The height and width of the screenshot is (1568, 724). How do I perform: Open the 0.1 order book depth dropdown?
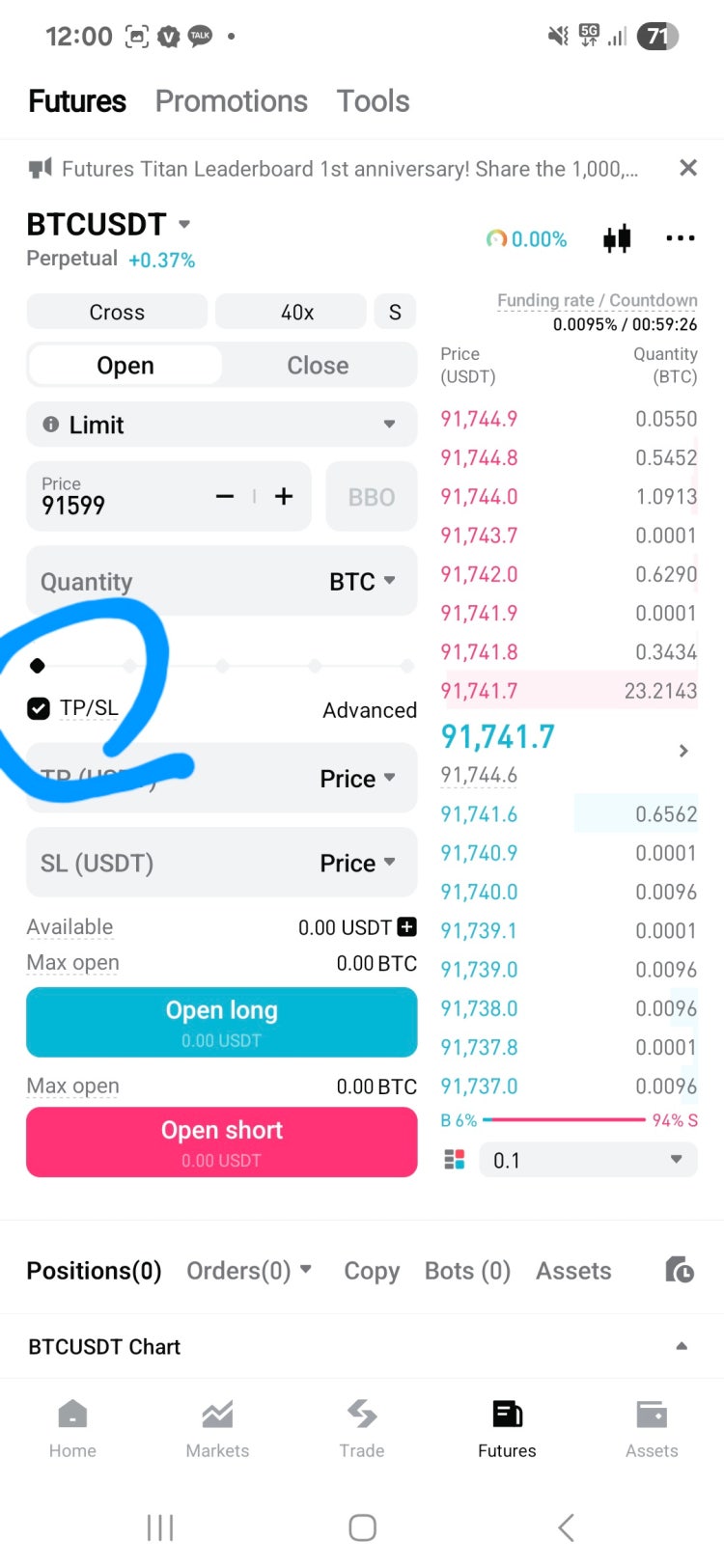tap(587, 1160)
